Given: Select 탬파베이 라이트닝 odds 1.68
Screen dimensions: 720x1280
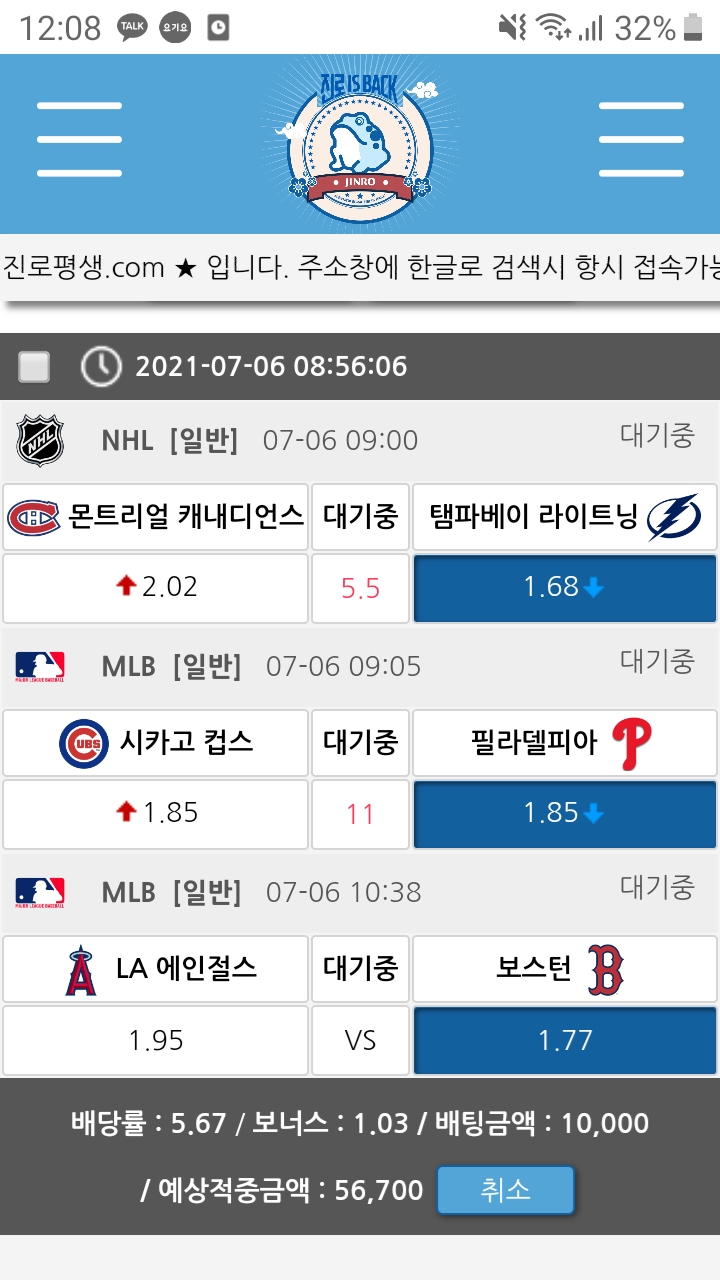Looking at the screenshot, I should click(564, 588).
